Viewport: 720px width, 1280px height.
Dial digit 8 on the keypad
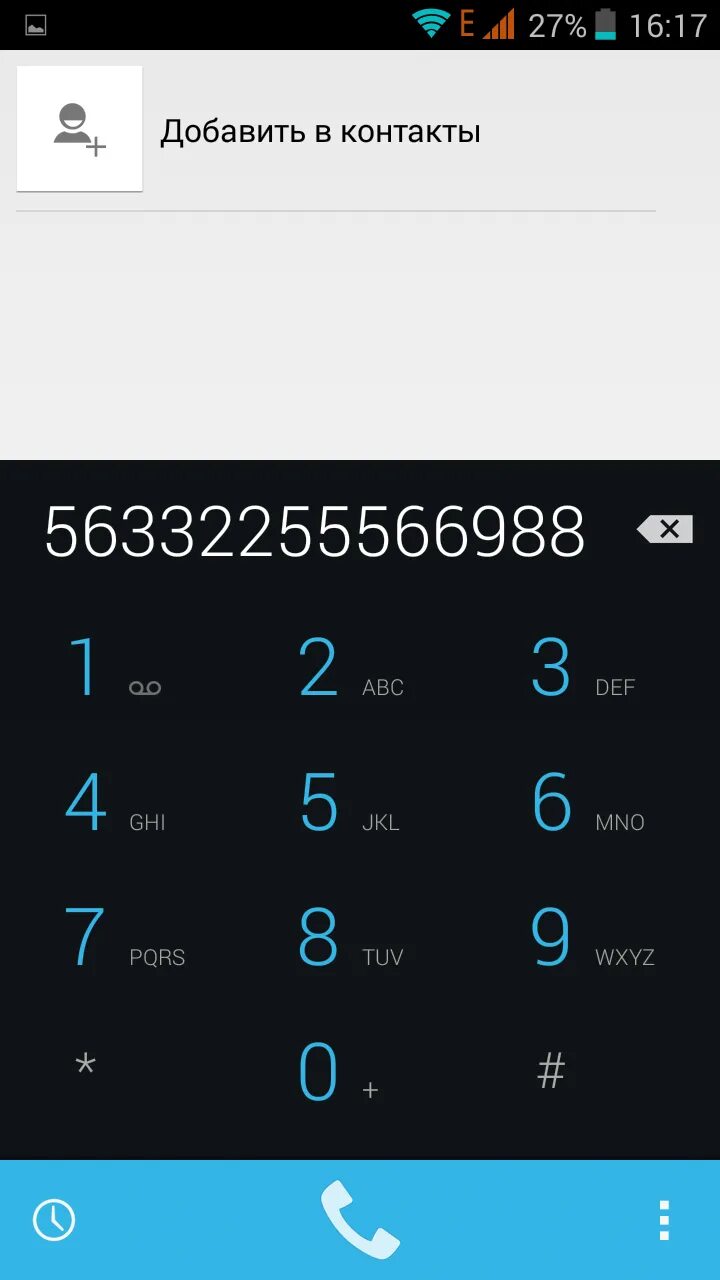[345, 938]
